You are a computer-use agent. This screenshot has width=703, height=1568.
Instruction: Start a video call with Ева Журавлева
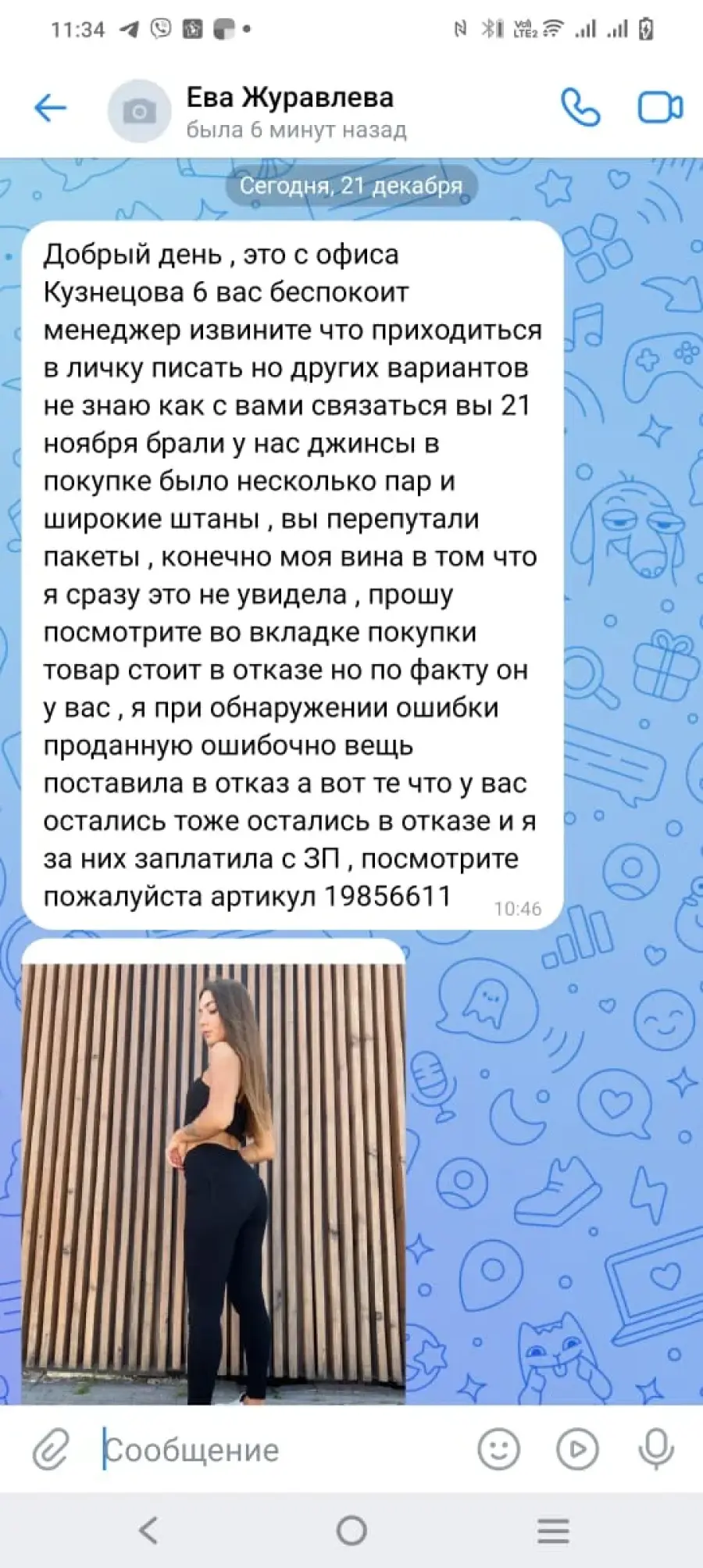coord(660,108)
